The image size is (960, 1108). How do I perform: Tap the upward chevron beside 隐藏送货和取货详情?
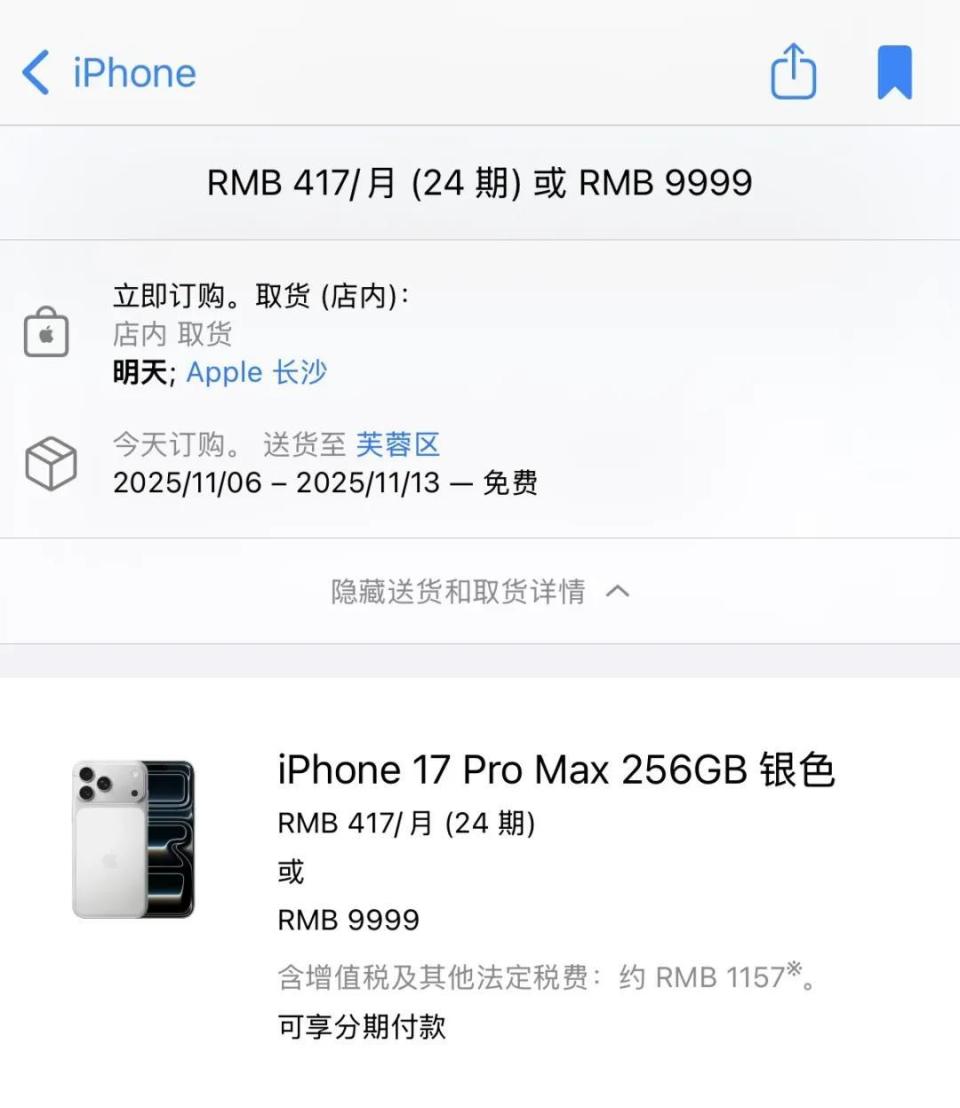click(x=618, y=591)
